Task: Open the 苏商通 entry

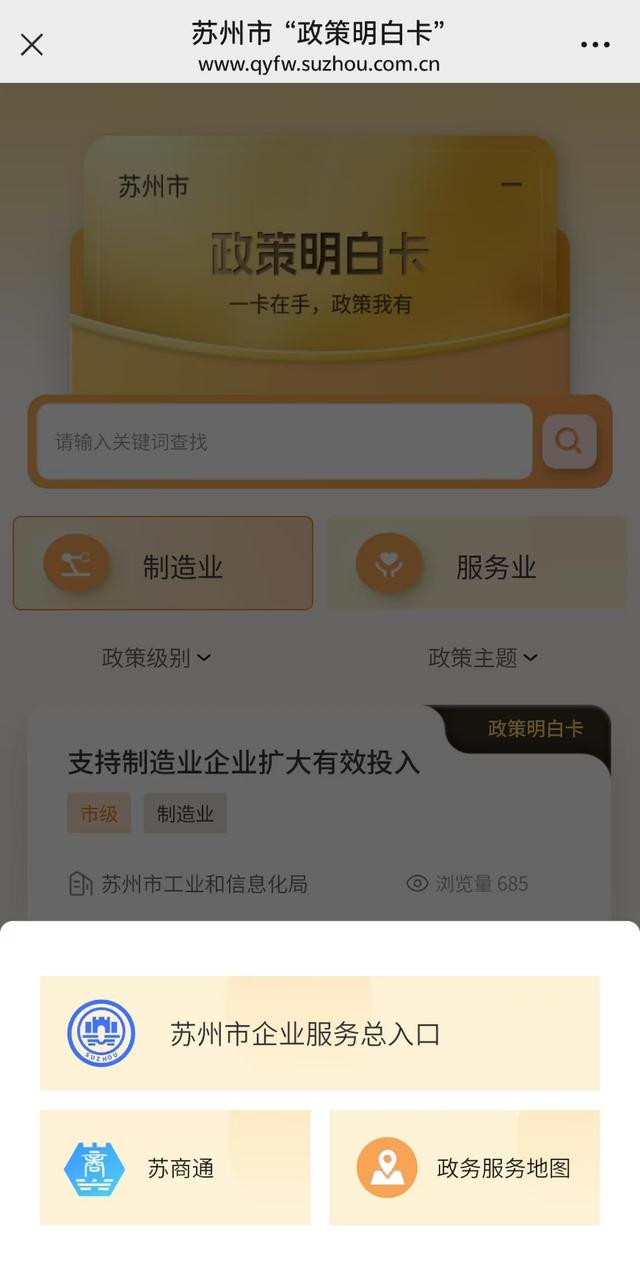Action: pyautogui.click(x=175, y=1167)
